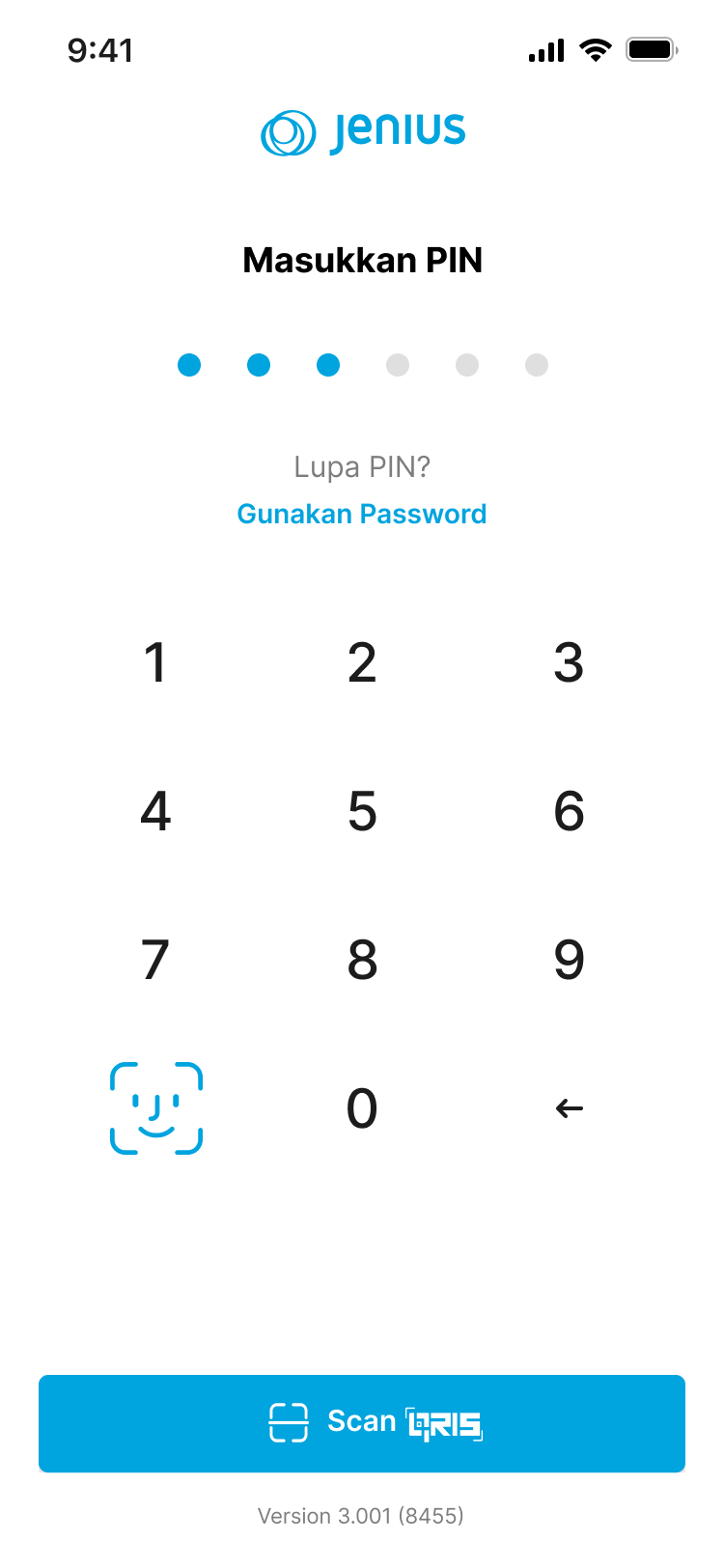Click the Jenius logo at the top
This screenshot has width=724, height=1568.
[362, 130]
